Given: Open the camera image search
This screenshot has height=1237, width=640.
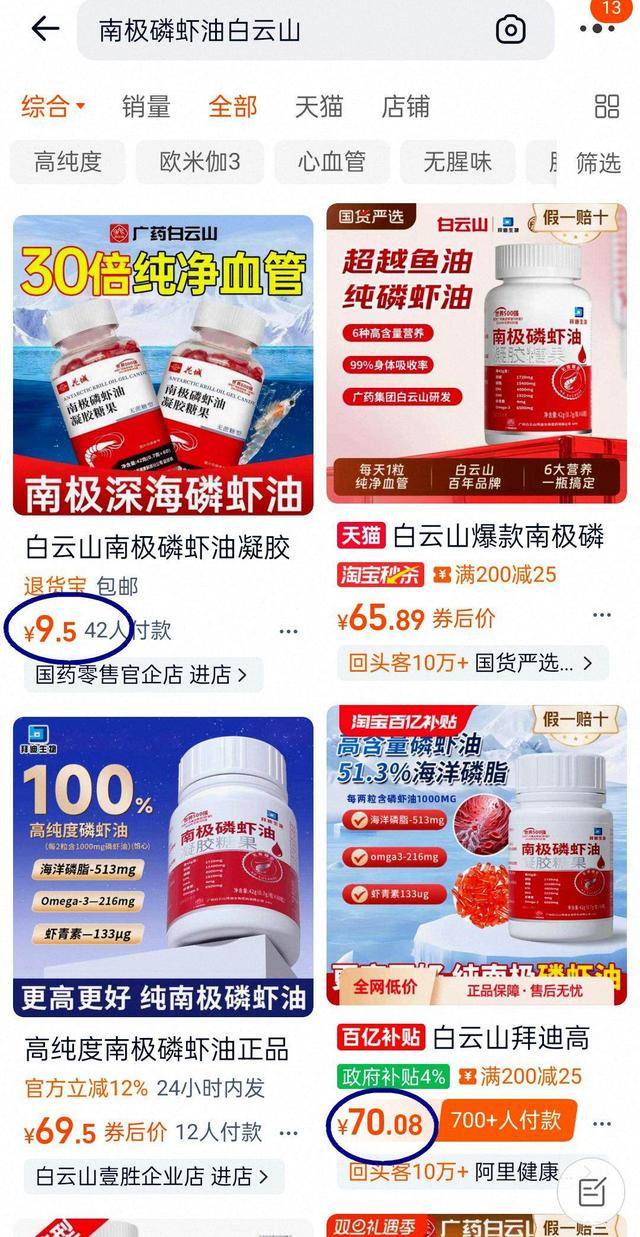Looking at the screenshot, I should tap(510, 30).
